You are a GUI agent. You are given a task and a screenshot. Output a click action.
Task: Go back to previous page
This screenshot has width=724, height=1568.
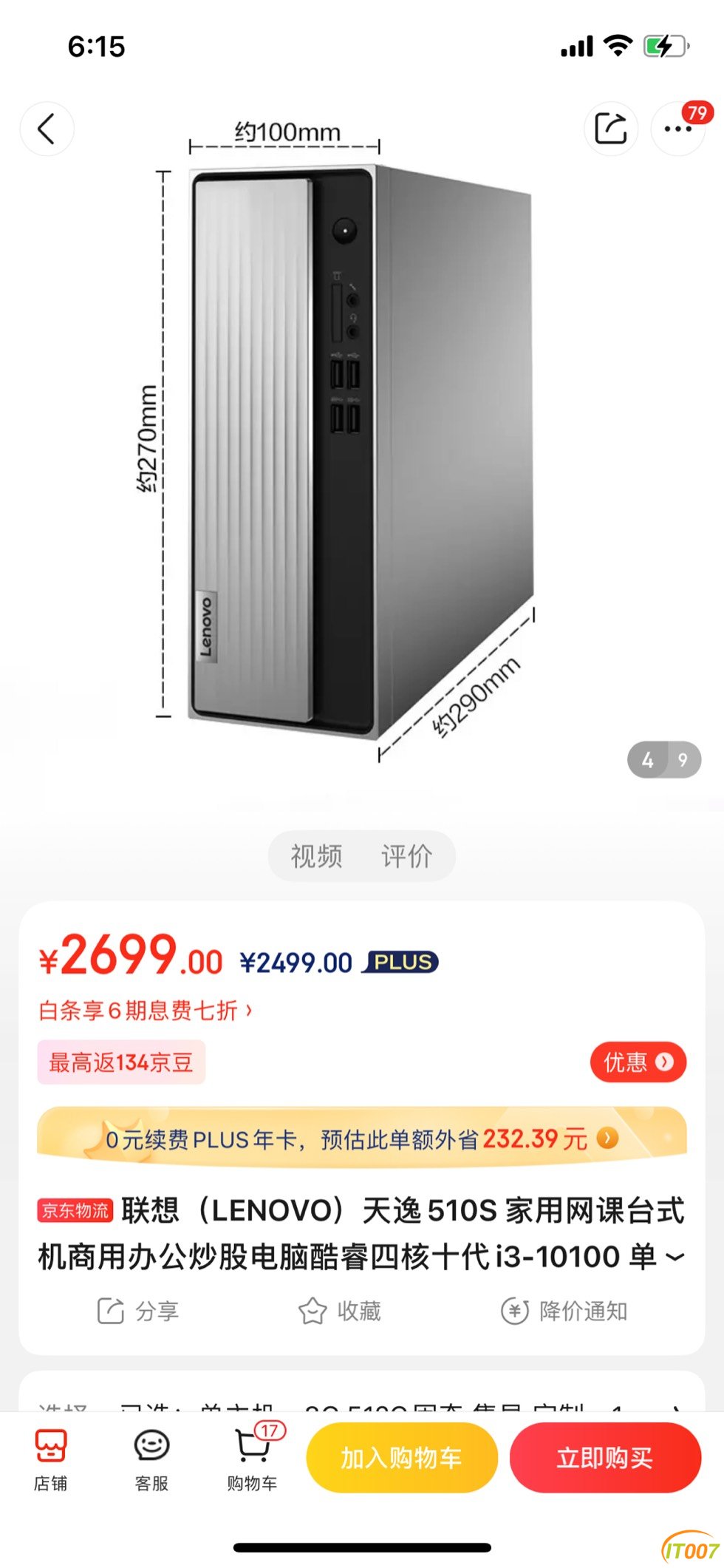click(x=47, y=129)
